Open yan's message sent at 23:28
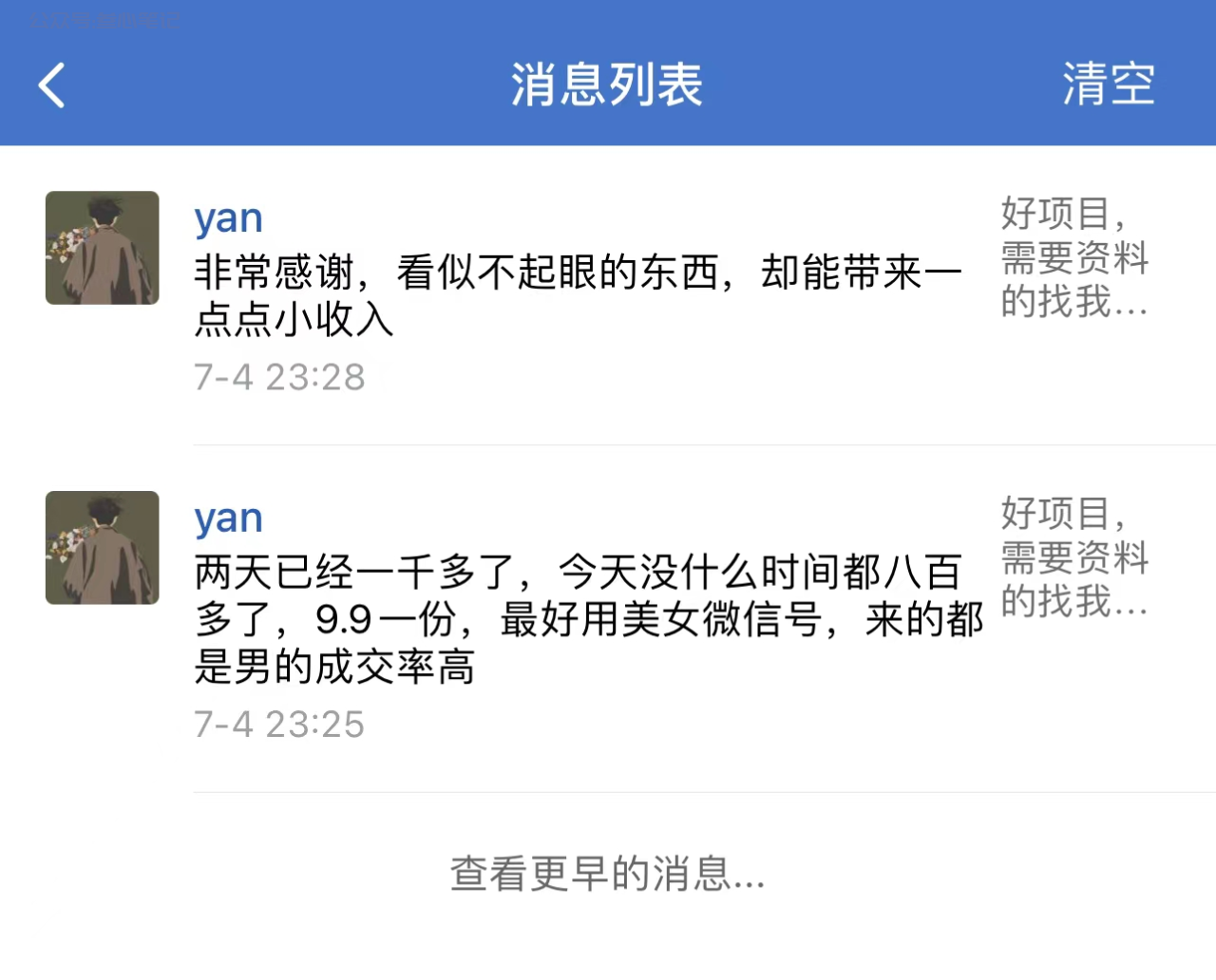 coord(578,295)
